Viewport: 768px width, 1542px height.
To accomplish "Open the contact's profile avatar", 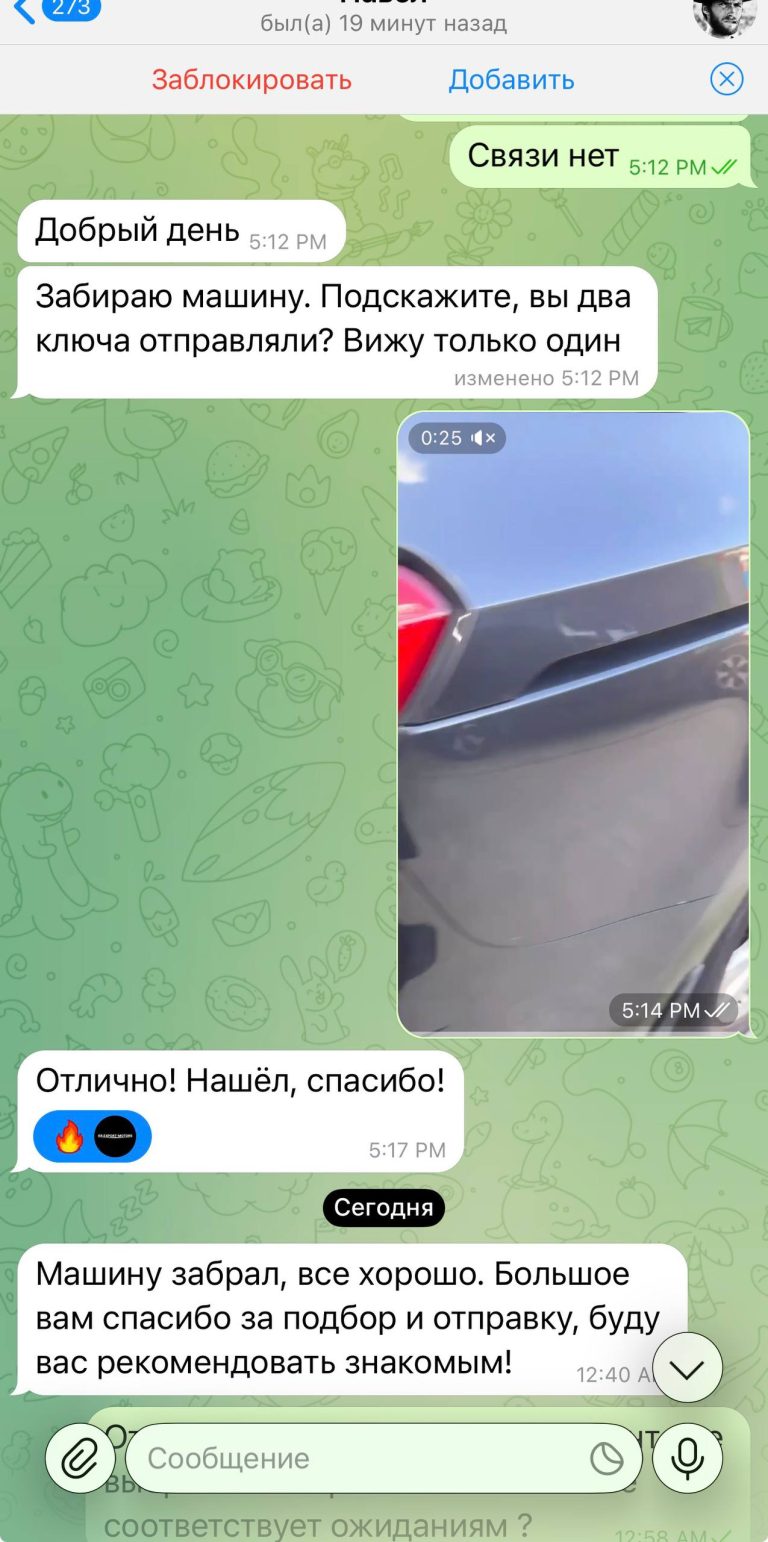I will (723, 15).
